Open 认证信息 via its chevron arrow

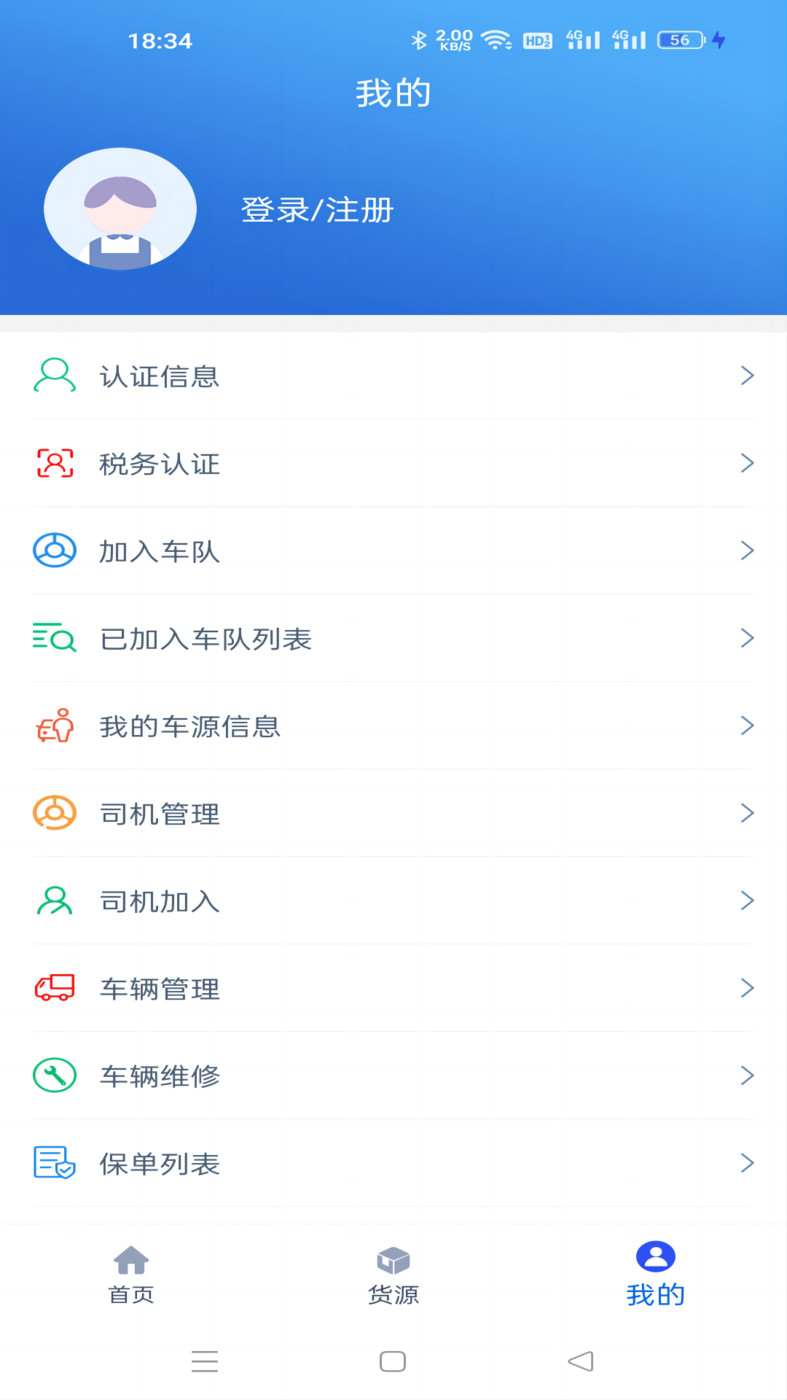pyautogui.click(x=747, y=375)
